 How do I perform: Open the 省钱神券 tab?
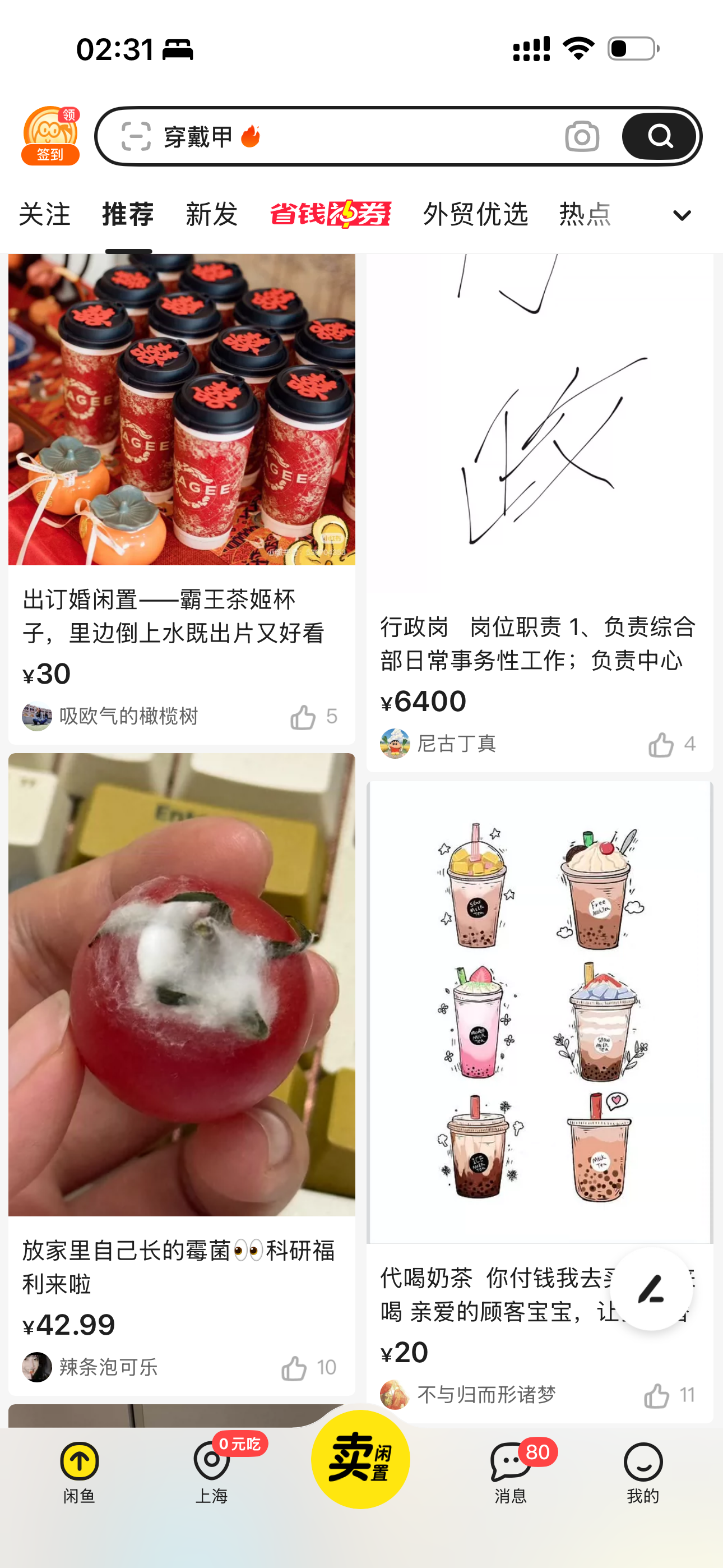(331, 214)
